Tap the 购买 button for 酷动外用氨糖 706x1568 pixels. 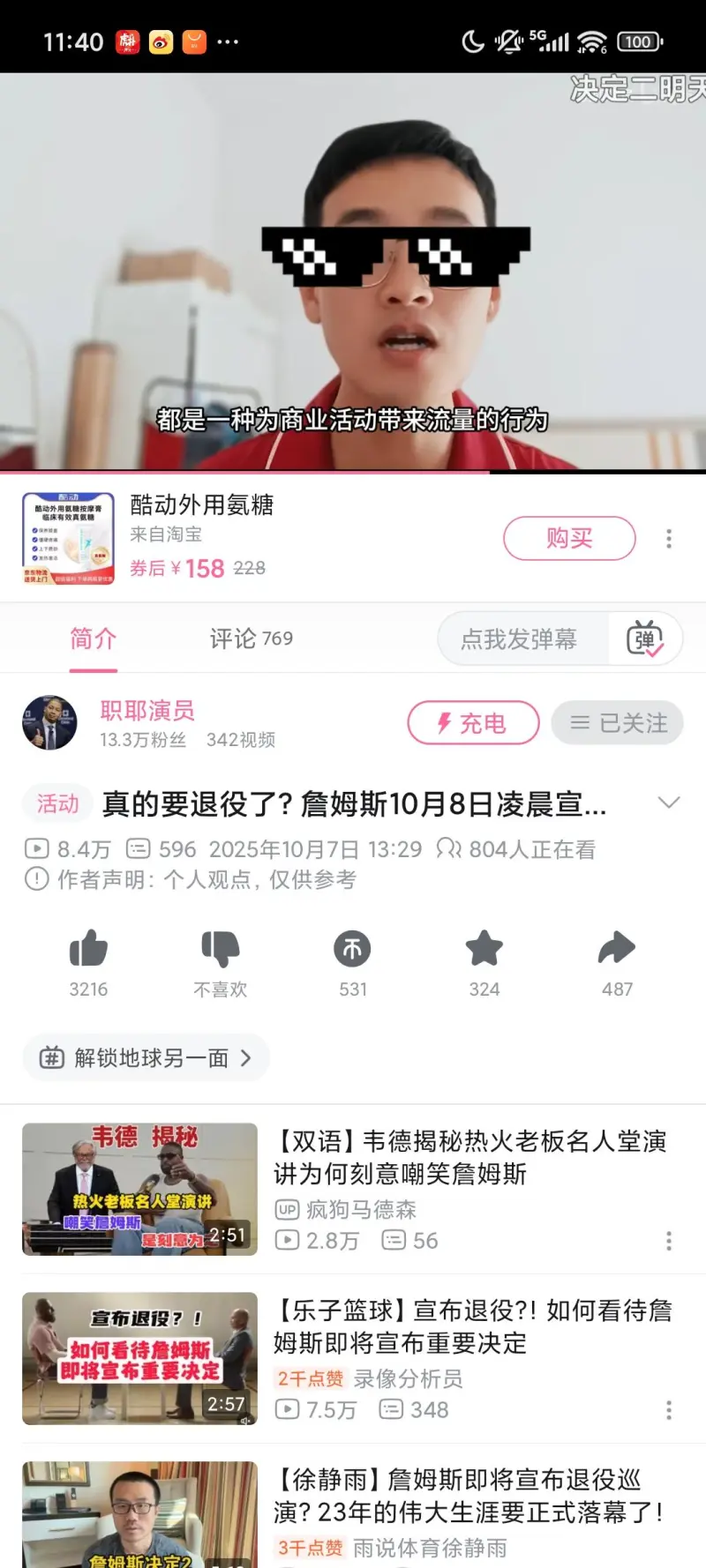pos(569,538)
